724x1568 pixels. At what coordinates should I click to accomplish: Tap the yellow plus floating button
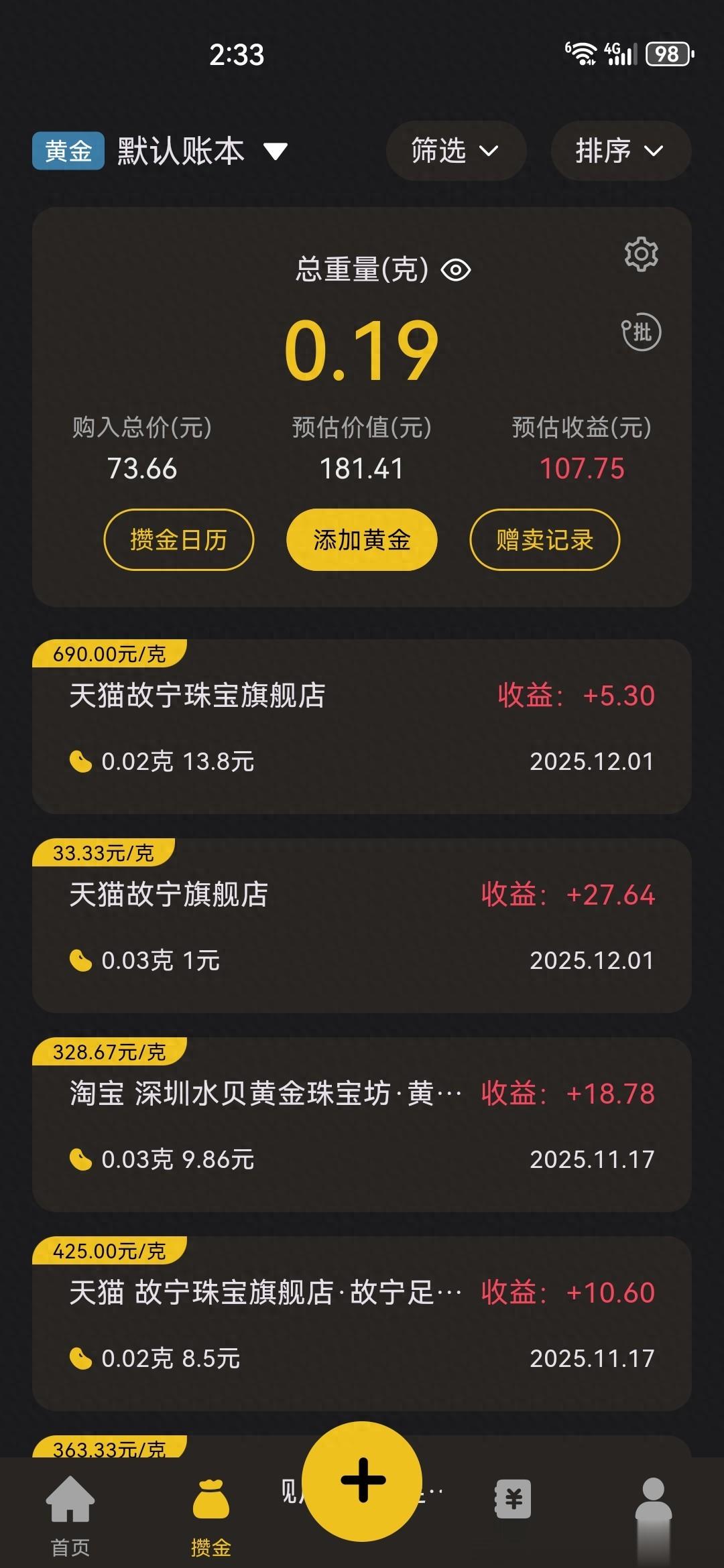[x=362, y=1481]
